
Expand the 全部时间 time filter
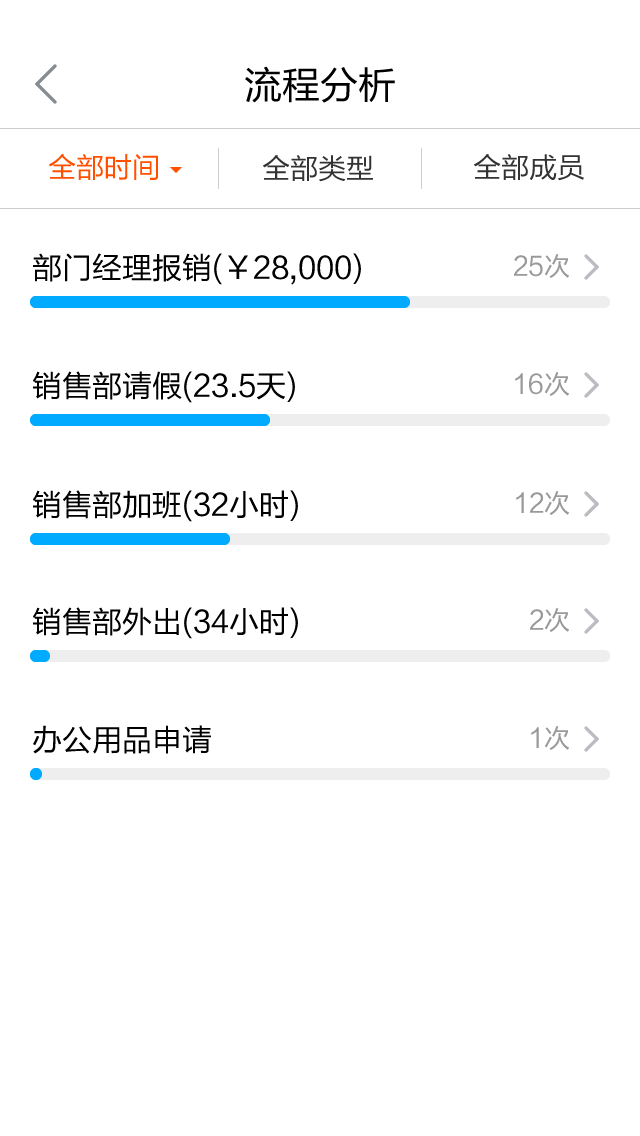click(115, 168)
